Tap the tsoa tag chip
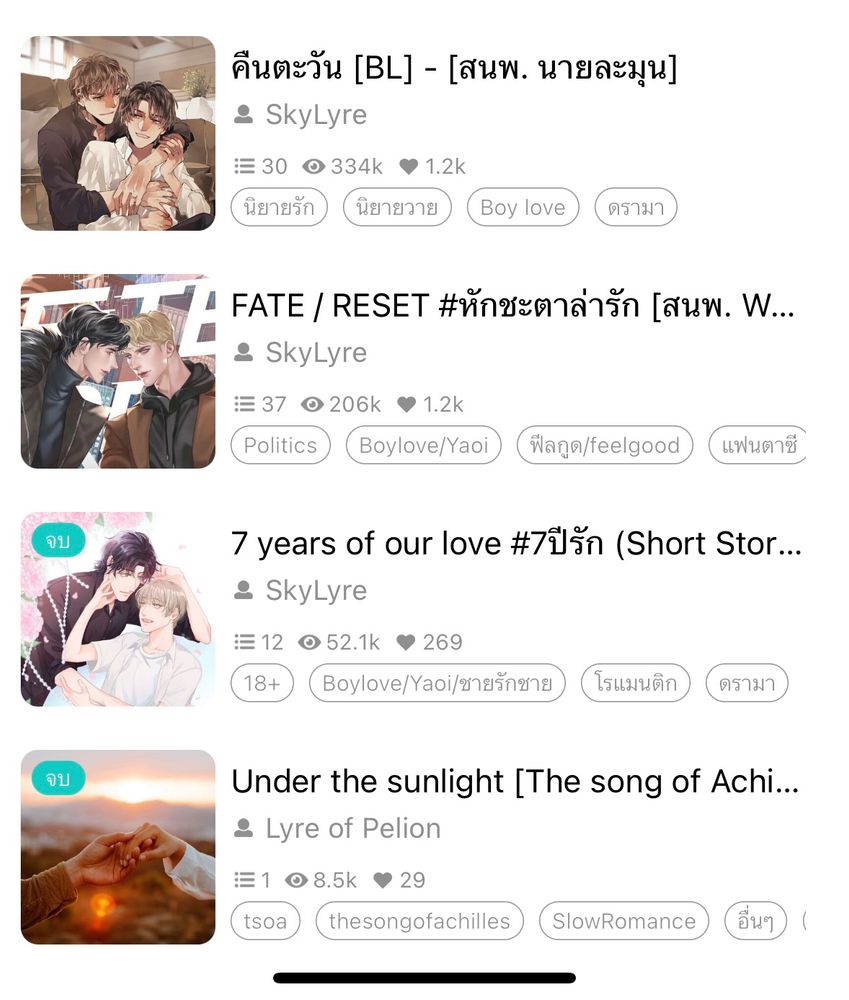The image size is (849, 1000). 265,922
